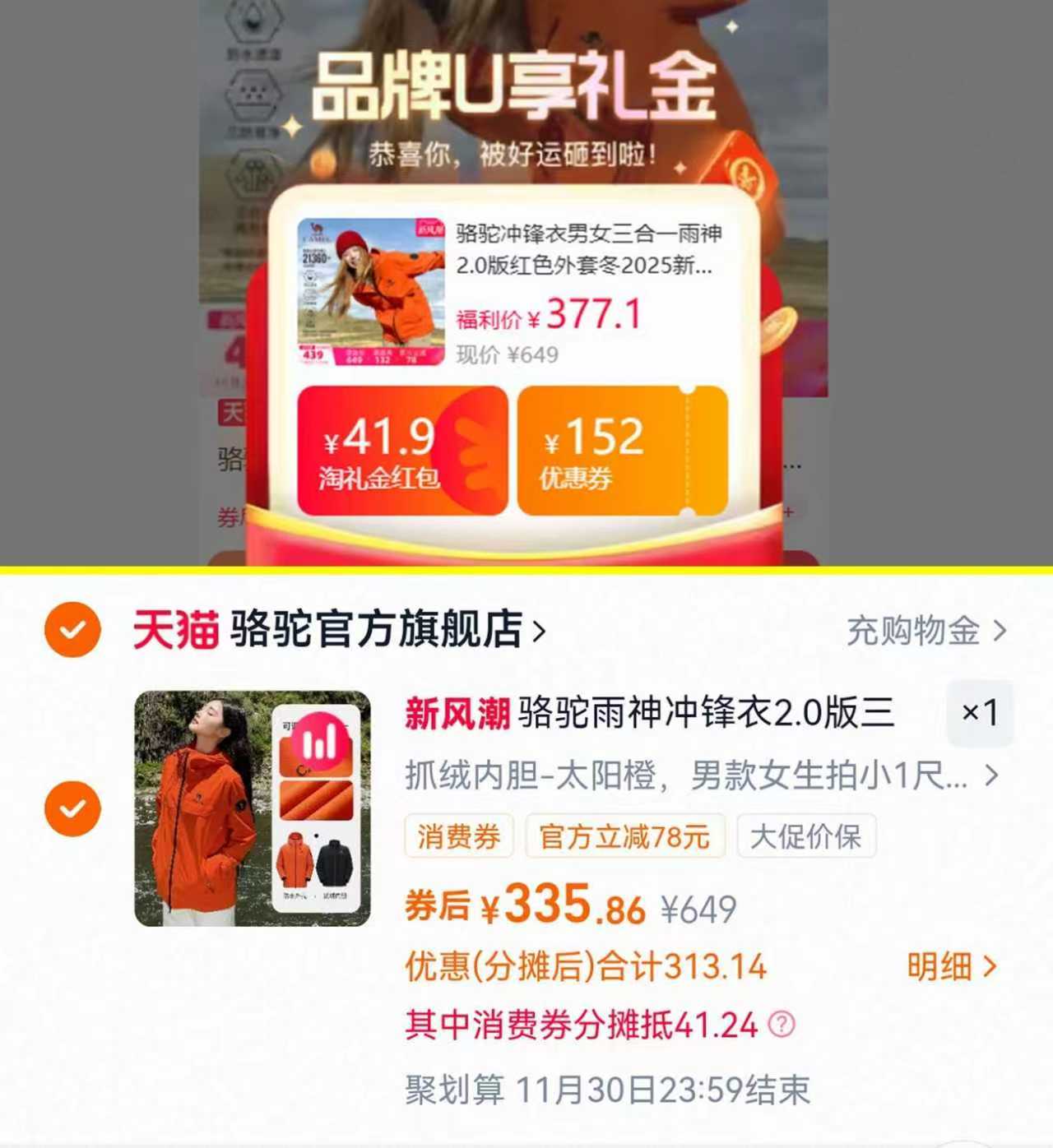
Task: Toggle the store selection checkmark for 骆驼官方旗舰店
Action: [x=72, y=629]
